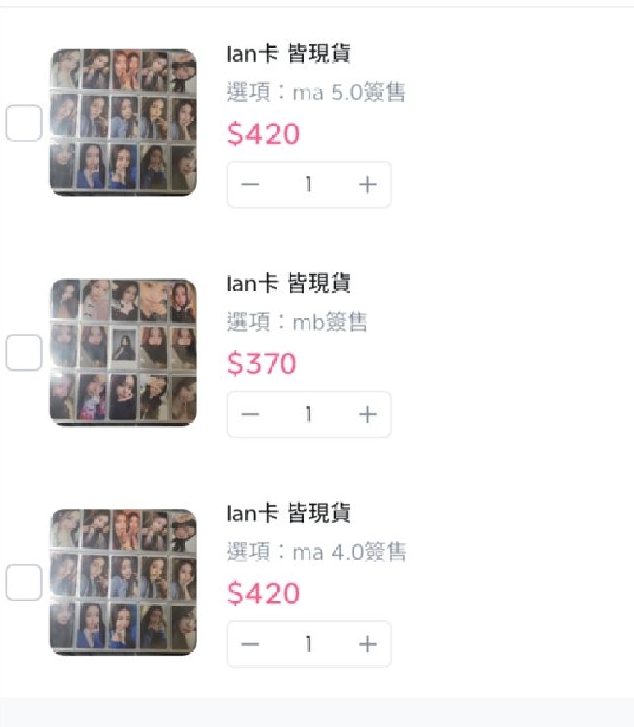
Task: Increase quantity of ma 4.0簽售 item
Action: coord(368,644)
